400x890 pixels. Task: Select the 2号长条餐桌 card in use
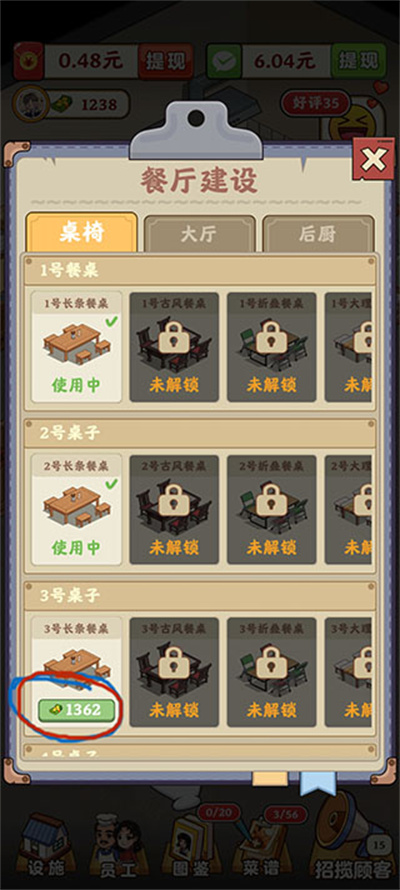coord(77,510)
